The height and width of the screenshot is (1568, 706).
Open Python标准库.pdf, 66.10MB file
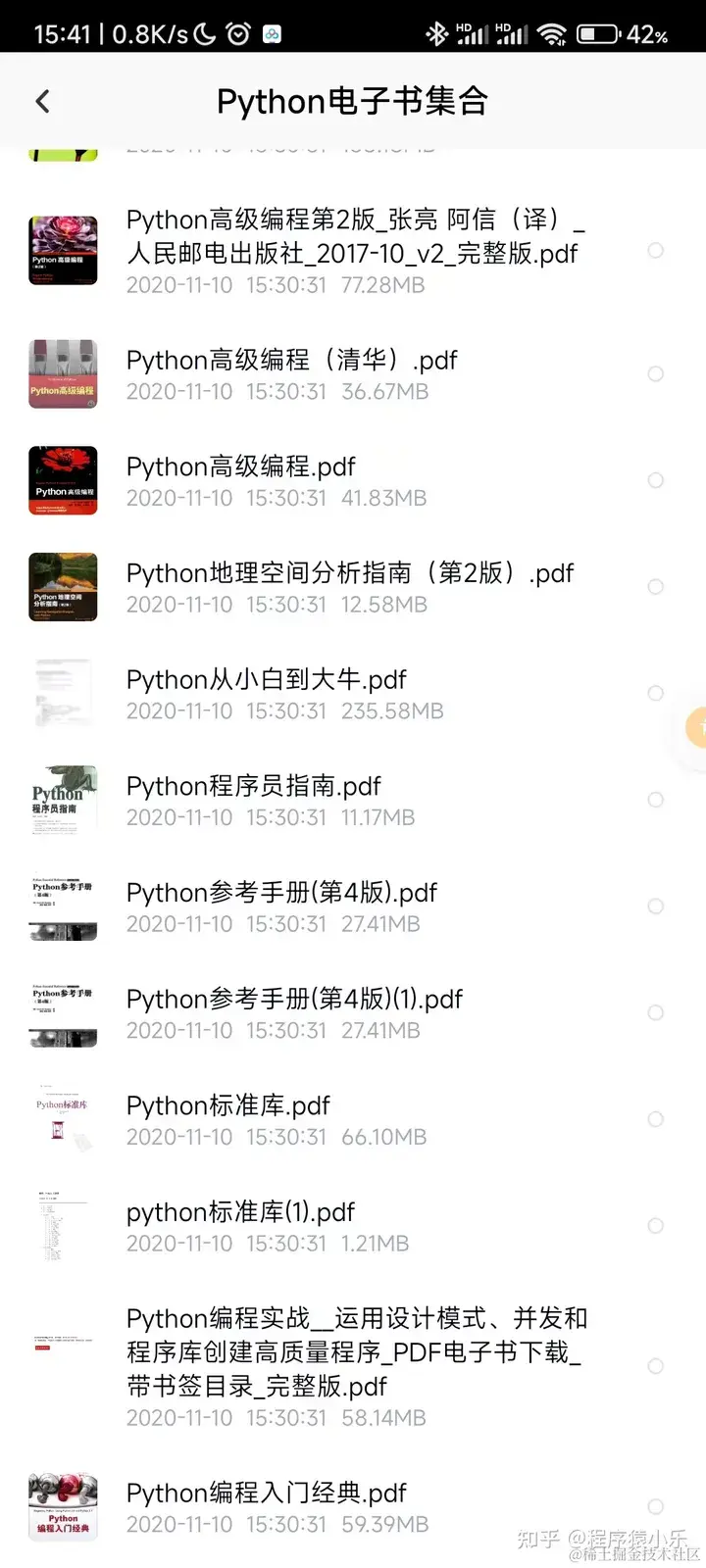(228, 1106)
